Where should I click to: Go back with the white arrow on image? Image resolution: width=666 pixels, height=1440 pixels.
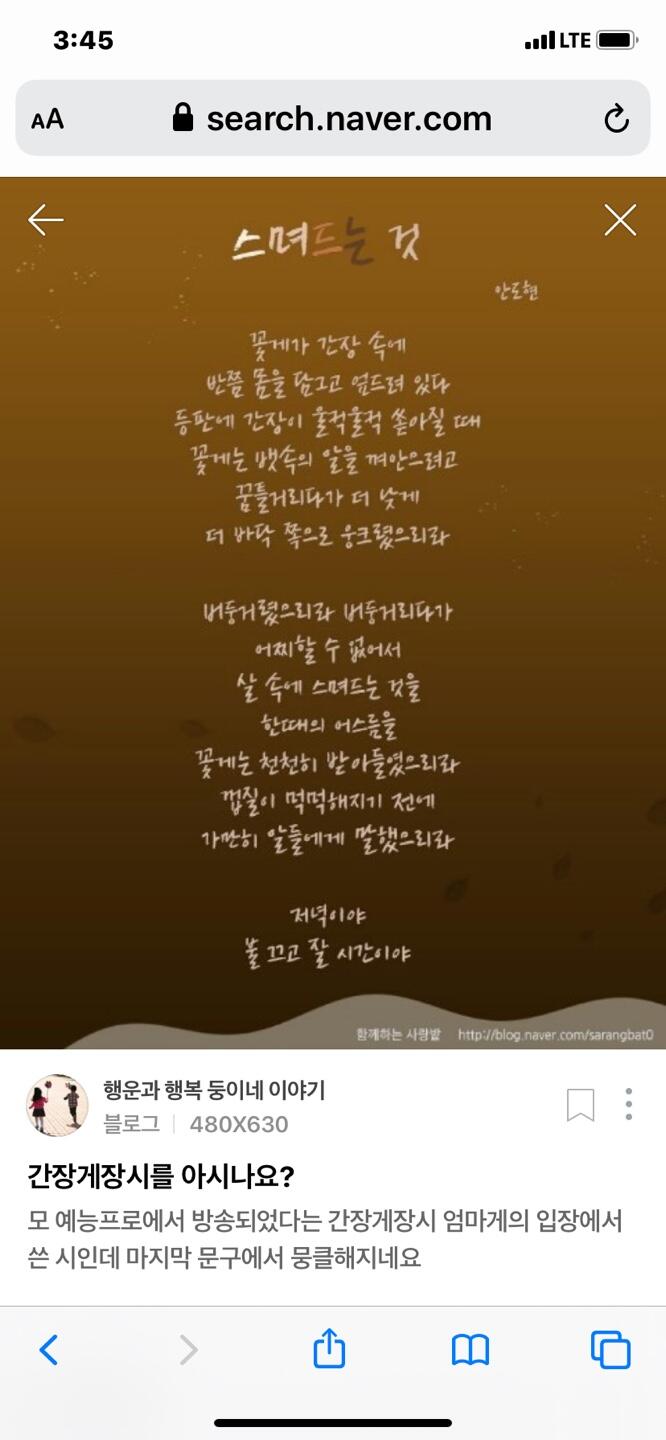click(x=46, y=219)
